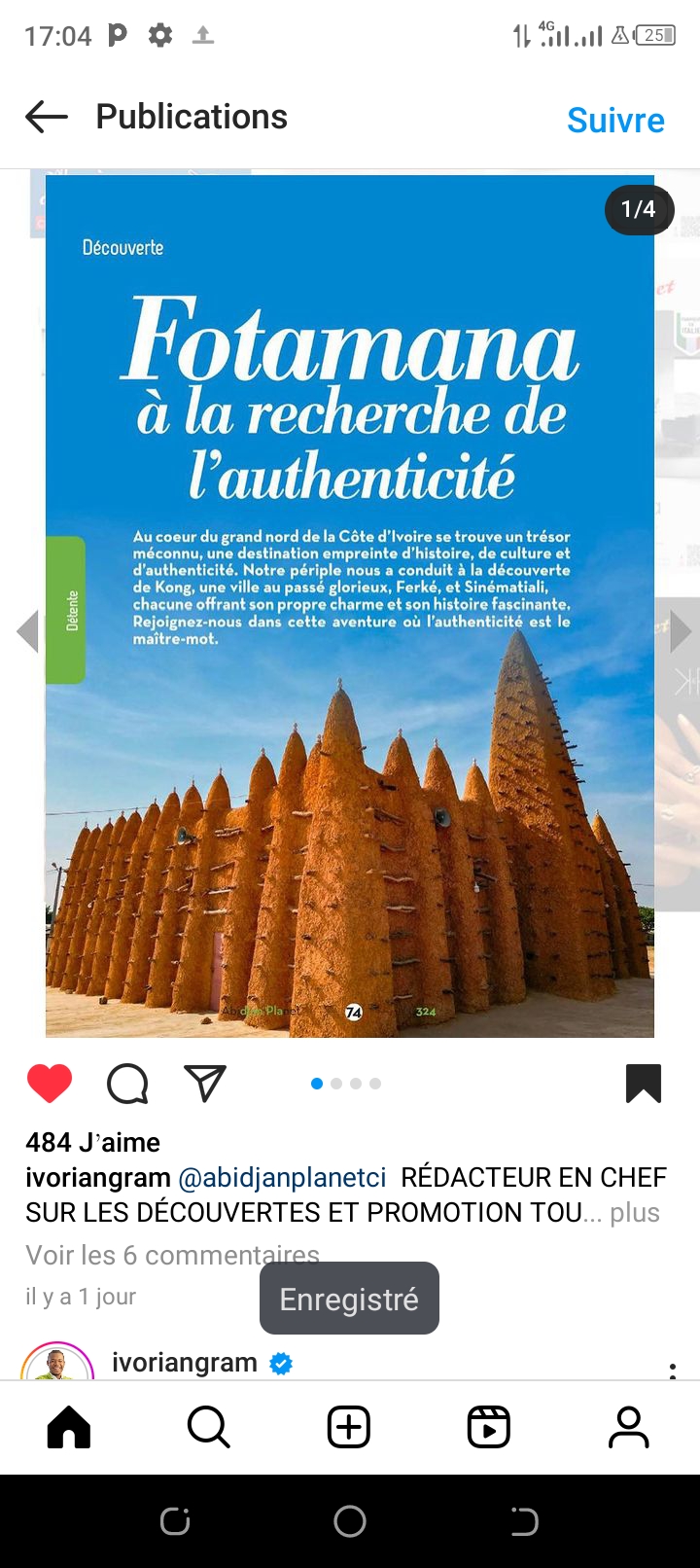700x1568 pixels.
Task: Follow this account with Suivre
Action: (615, 121)
